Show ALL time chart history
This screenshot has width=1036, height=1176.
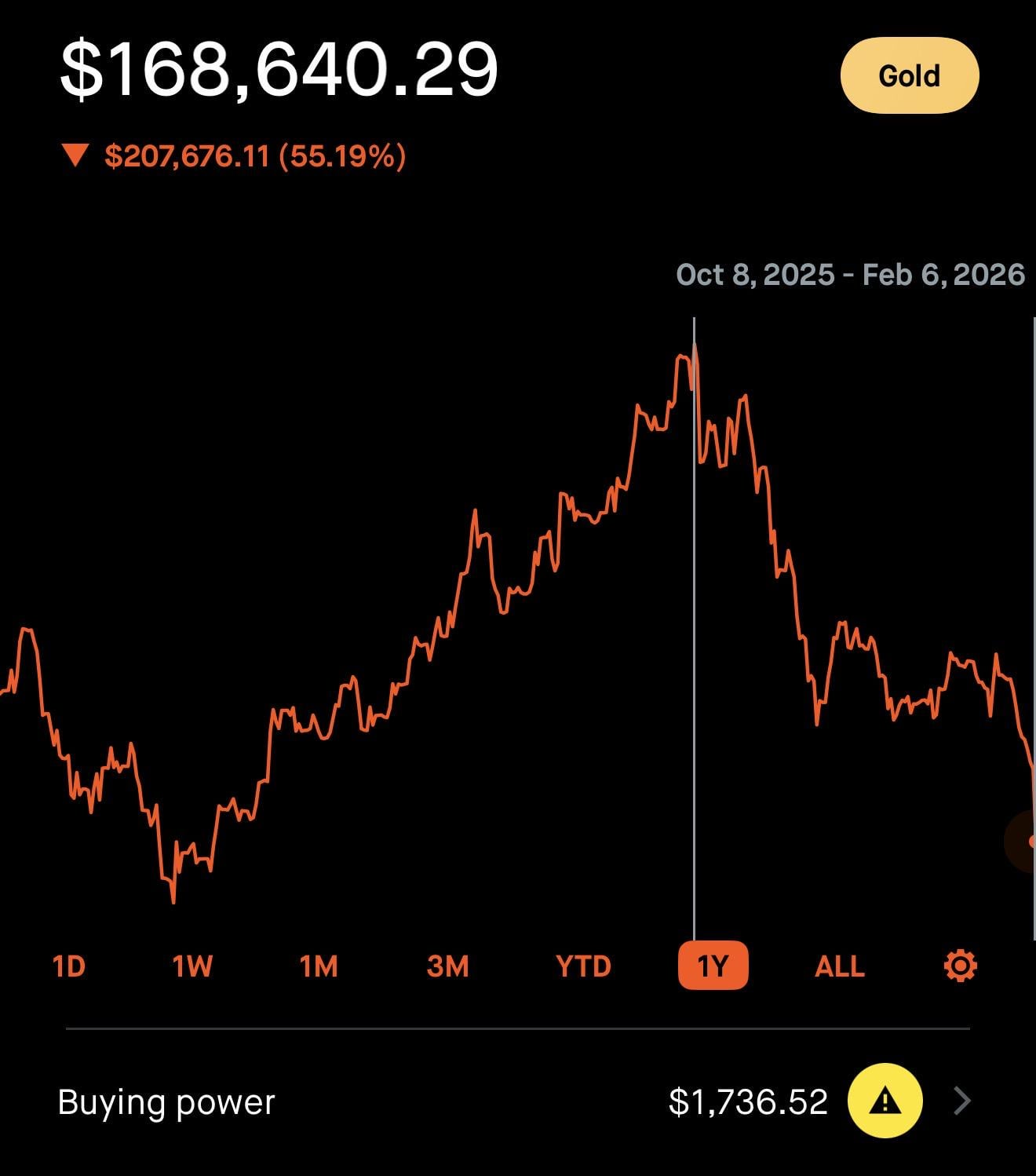pos(839,966)
